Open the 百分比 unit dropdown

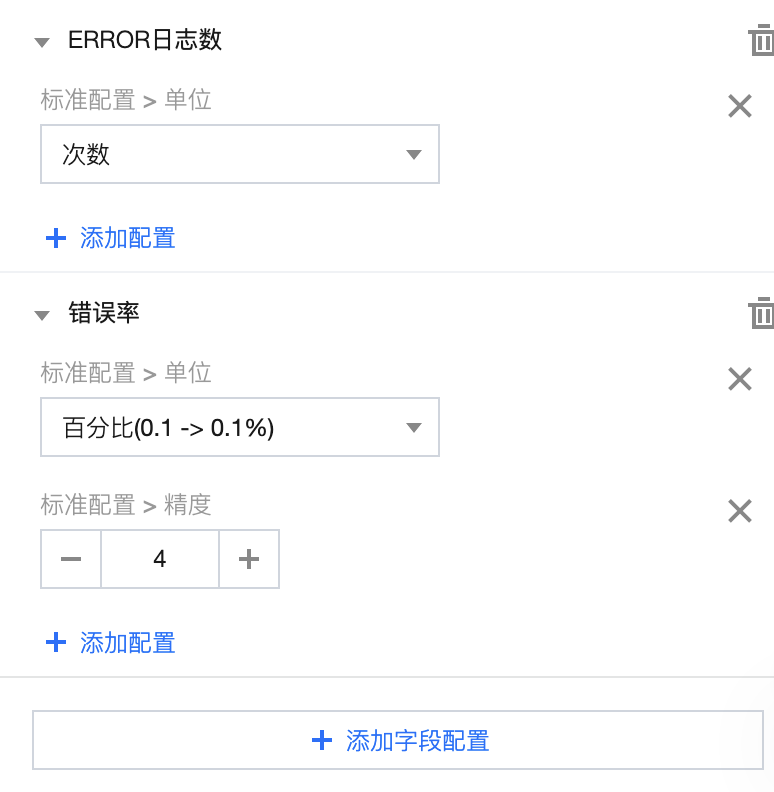(240, 428)
